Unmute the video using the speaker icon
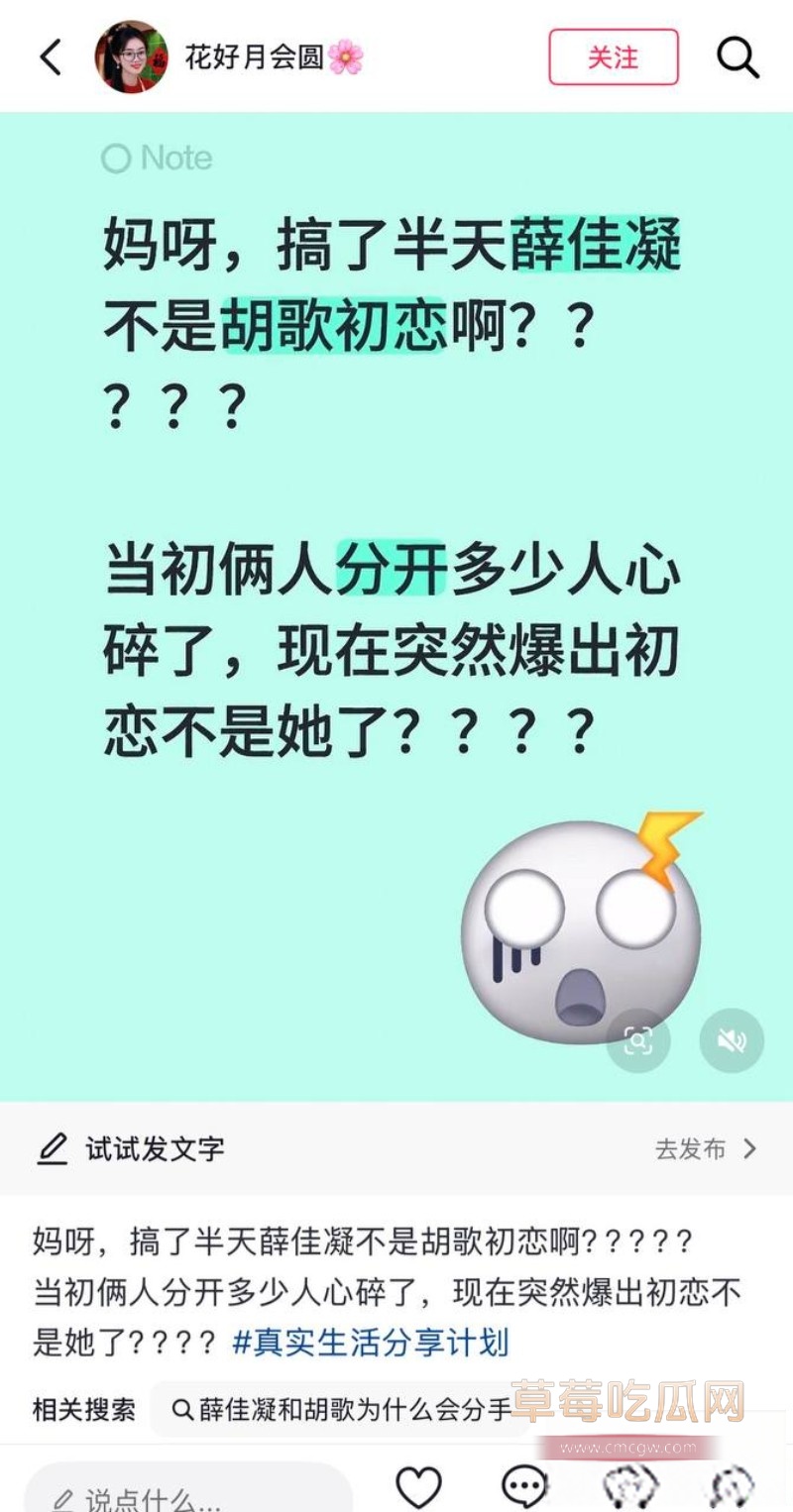 click(732, 1040)
